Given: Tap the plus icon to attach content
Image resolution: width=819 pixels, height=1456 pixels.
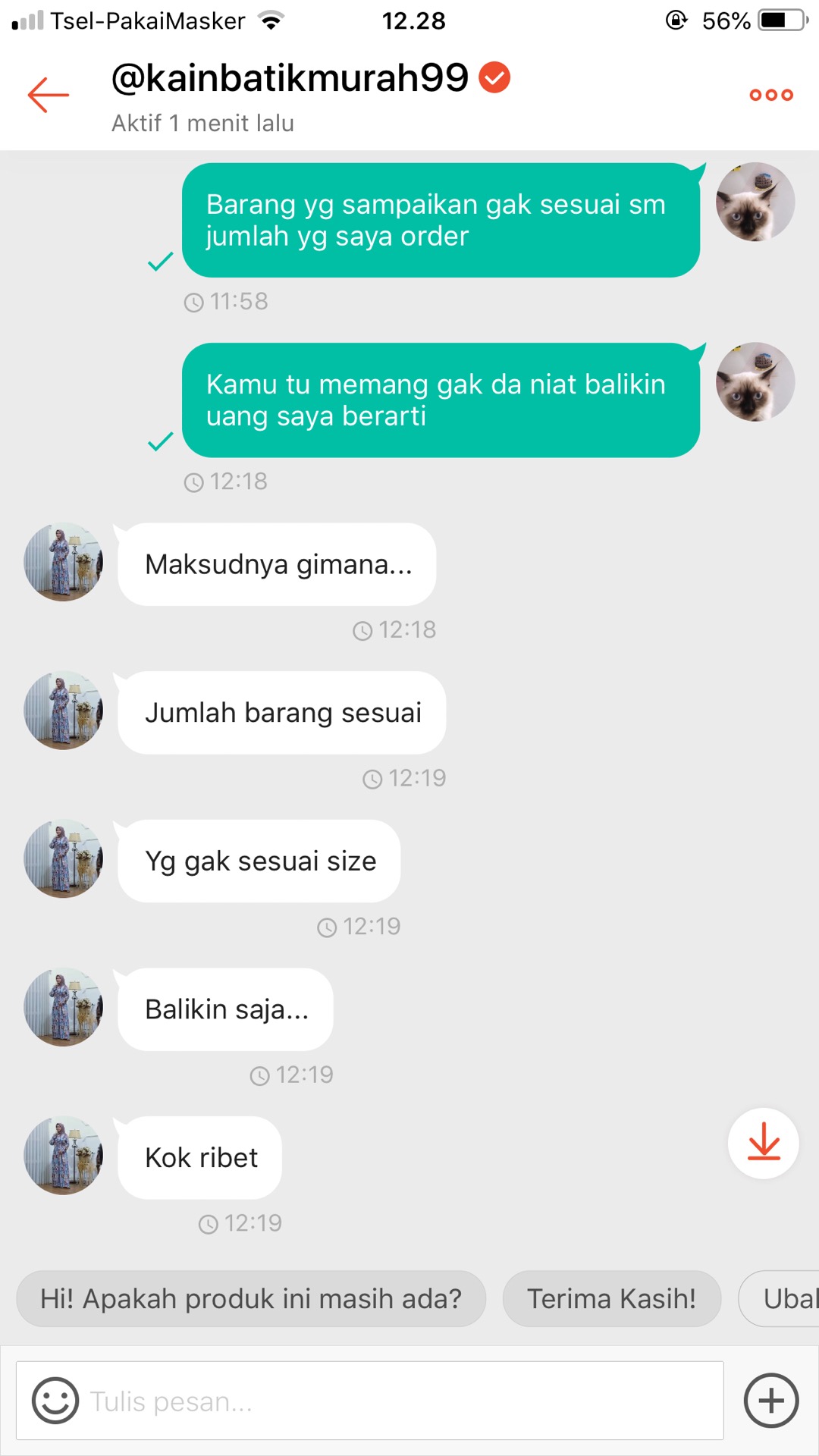Looking at the screenshot, I should point(771,1401).
